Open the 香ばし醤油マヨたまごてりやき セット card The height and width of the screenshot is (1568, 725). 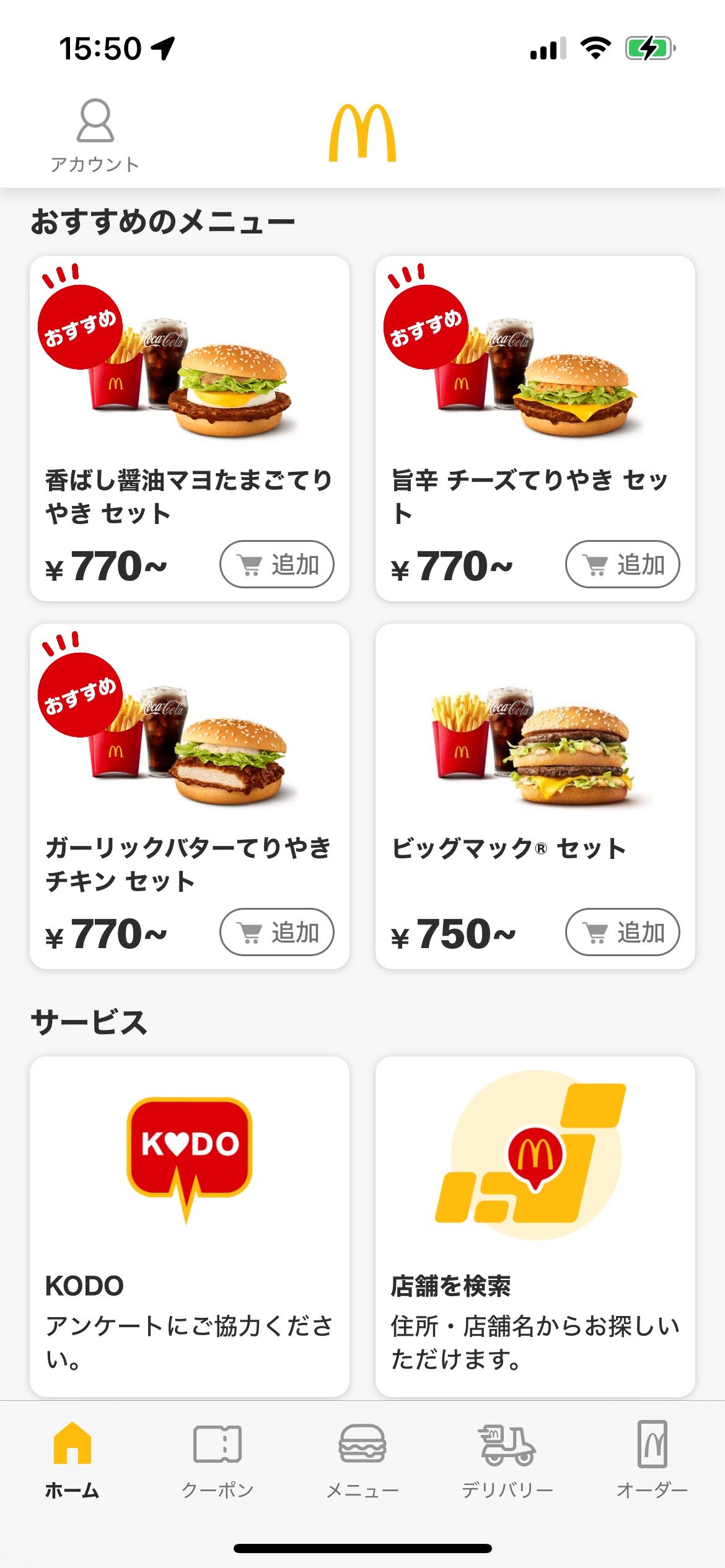pos(189,396)
